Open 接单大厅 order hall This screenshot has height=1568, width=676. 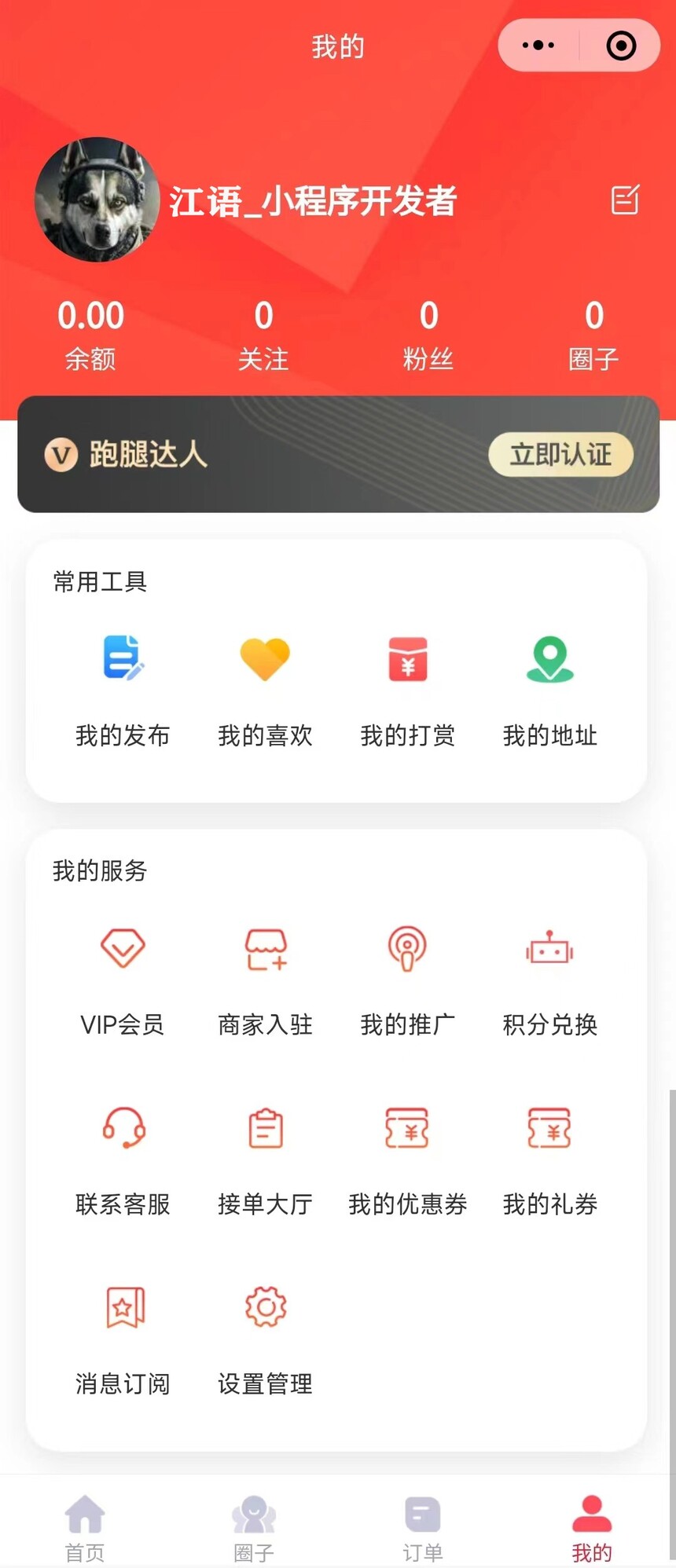coord(265,1156)
